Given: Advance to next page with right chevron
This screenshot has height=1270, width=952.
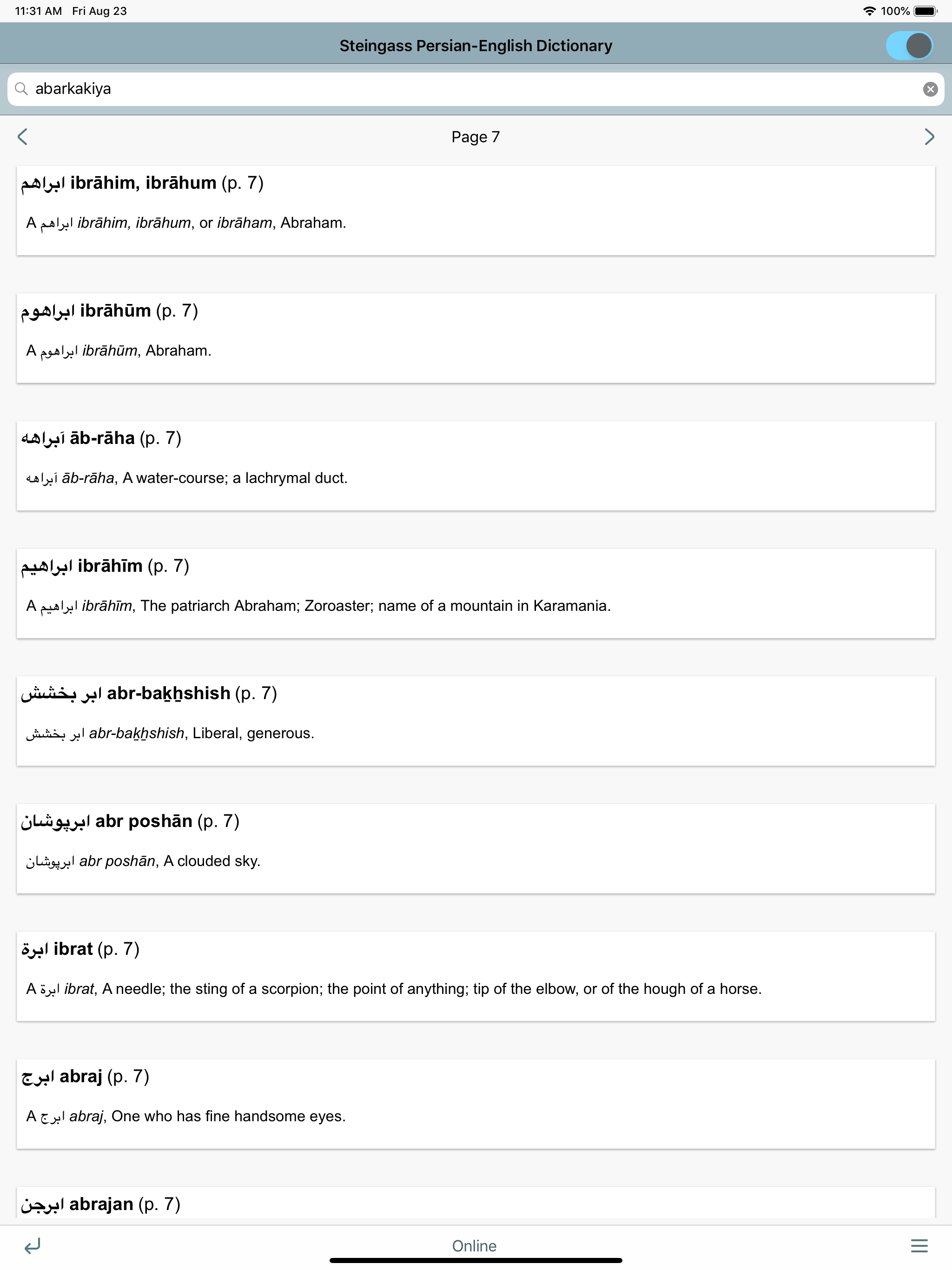Looking at the screenshot, I should pyautogui.click(x=930, y=137).
